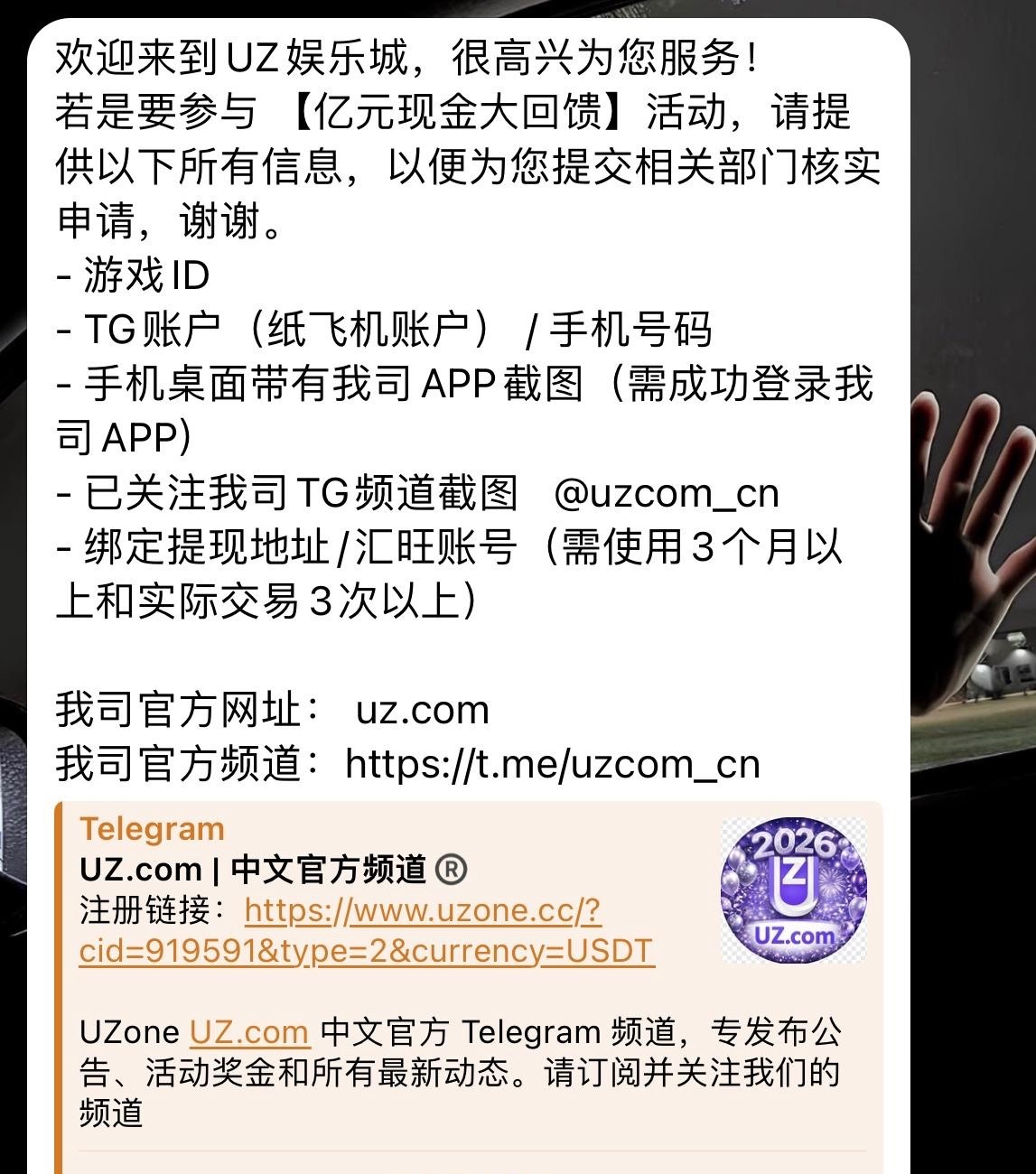Open the uzone.cc registration link
This screenshot has width=1036, height=1174.
(422, 911)
